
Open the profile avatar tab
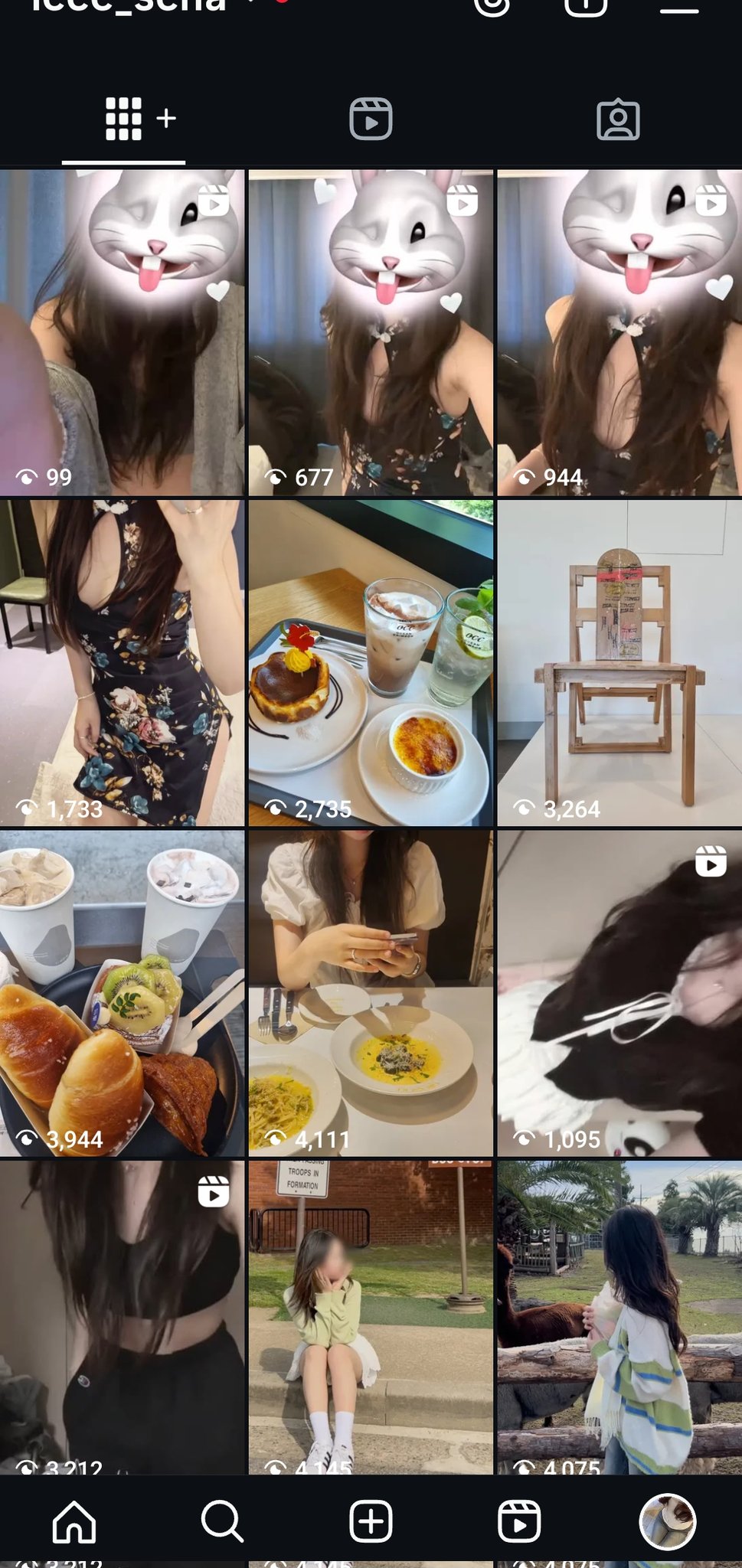tap(667, 1521)
